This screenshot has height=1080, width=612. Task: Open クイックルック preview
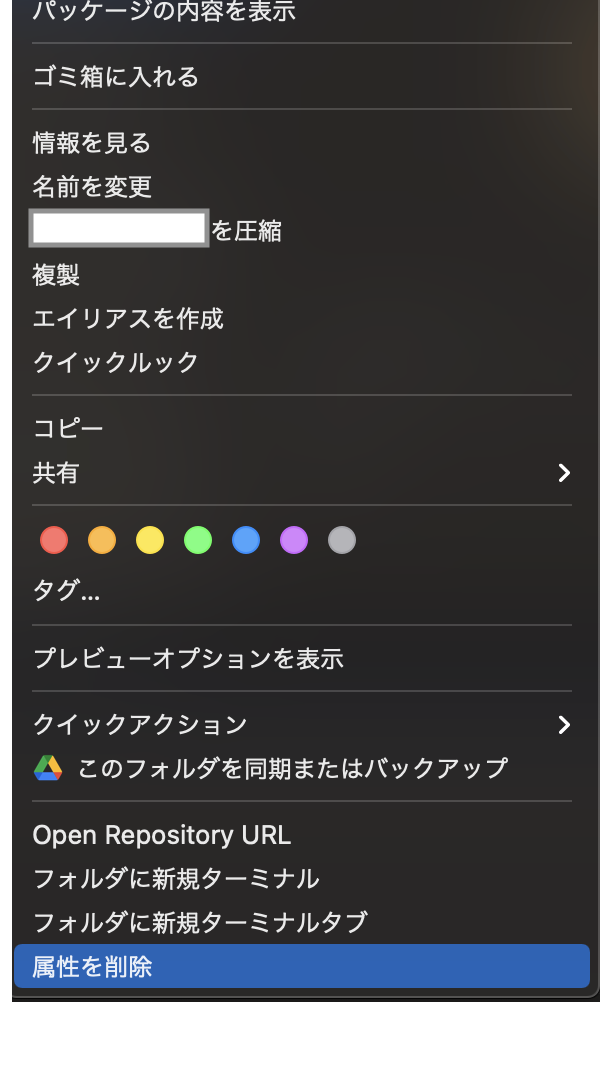116,362
